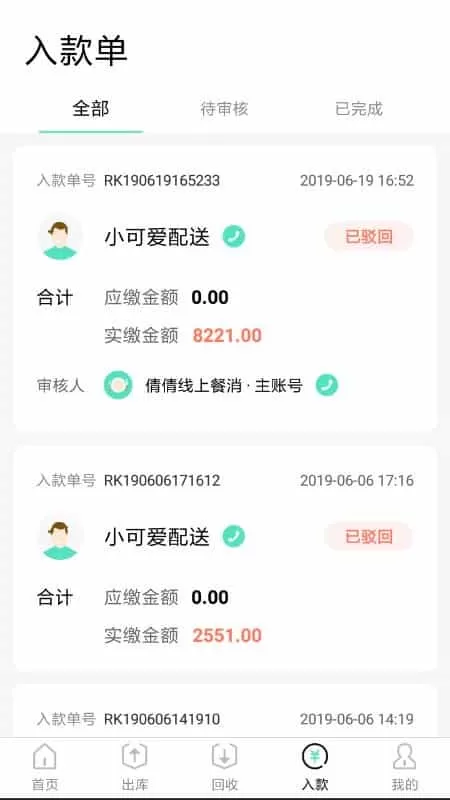Switch to the 已完成 tab
450x800 pixels.
(359, 109)
